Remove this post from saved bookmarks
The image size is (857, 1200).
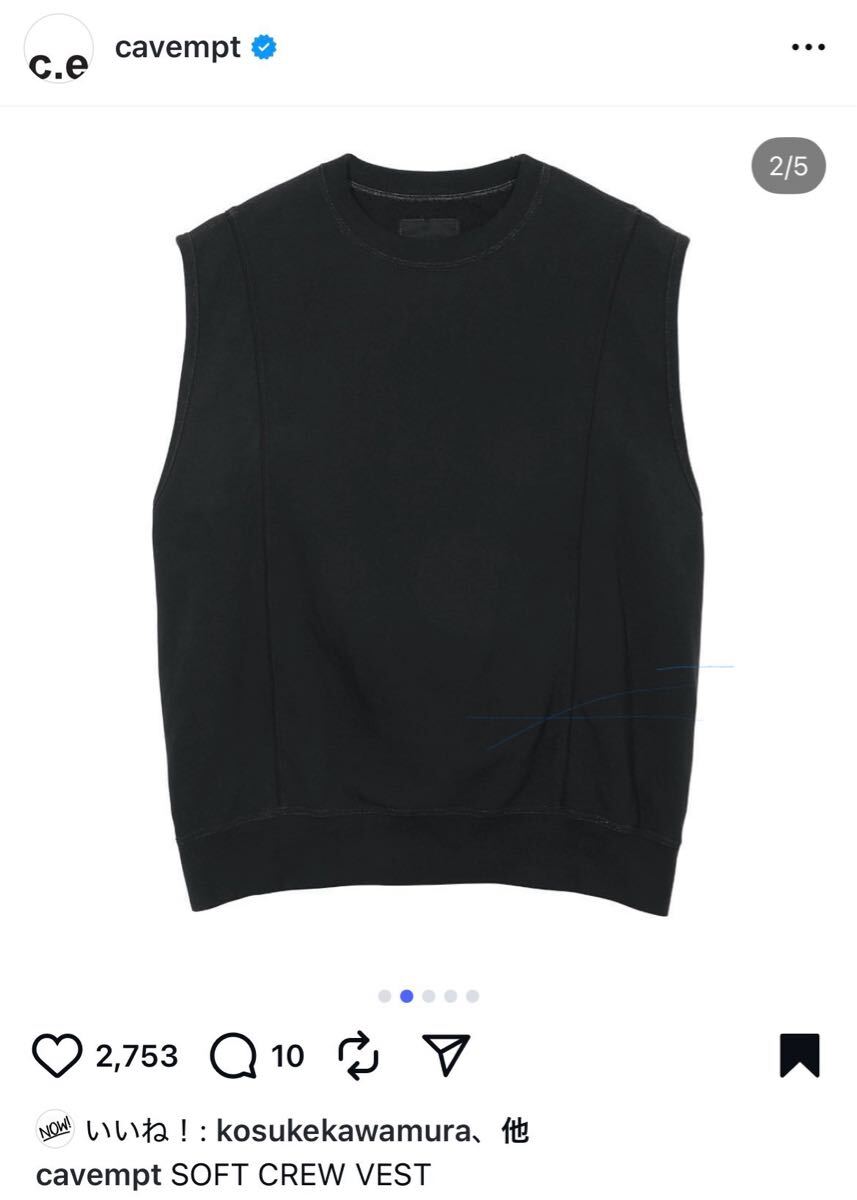coord(799,1056)
